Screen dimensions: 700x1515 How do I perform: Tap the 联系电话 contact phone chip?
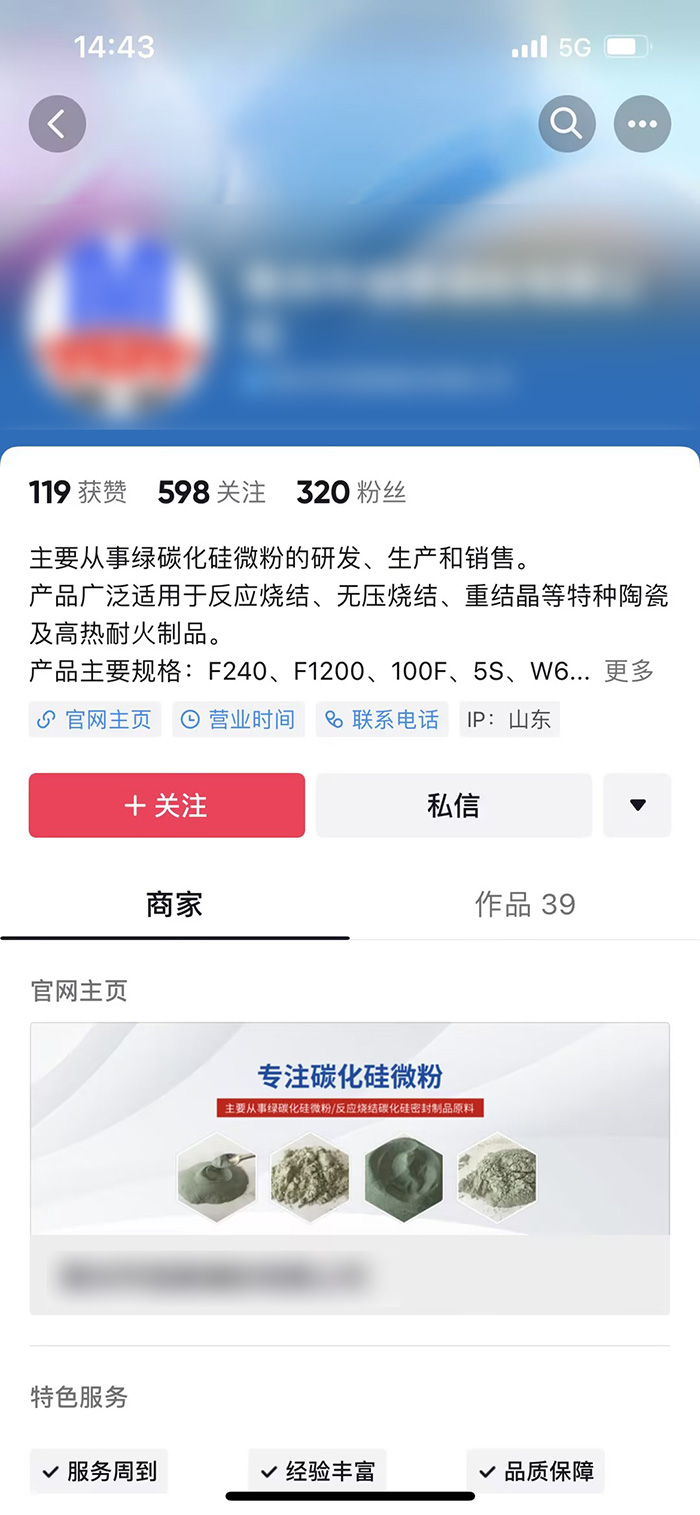click(382, 720)
